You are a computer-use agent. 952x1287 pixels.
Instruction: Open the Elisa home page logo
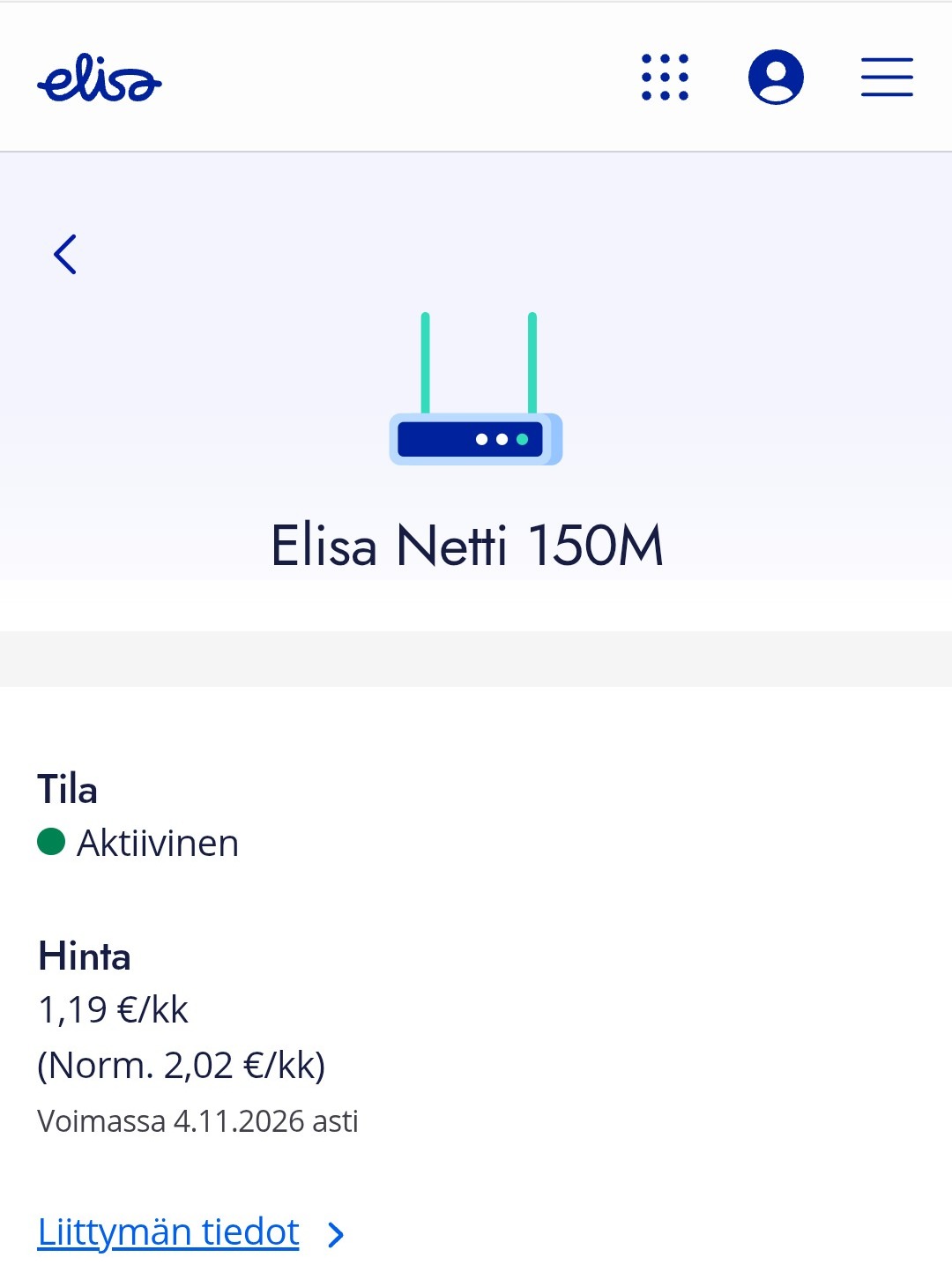99,79
